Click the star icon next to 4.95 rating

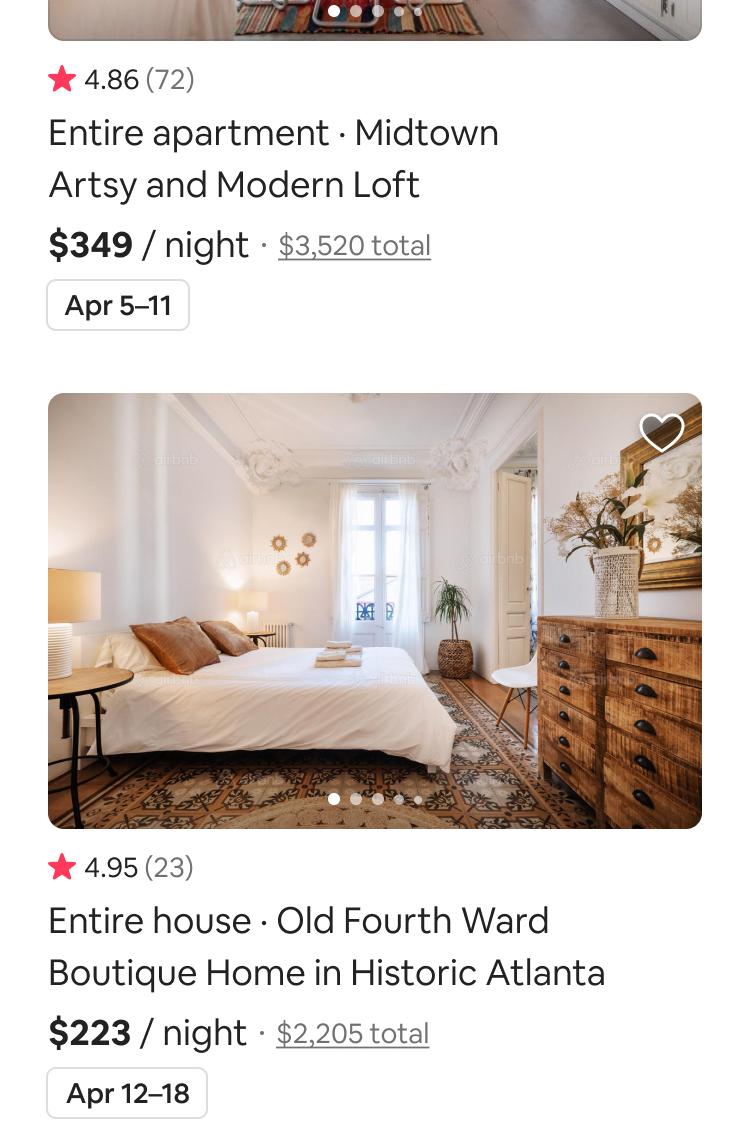click(62, 867)
